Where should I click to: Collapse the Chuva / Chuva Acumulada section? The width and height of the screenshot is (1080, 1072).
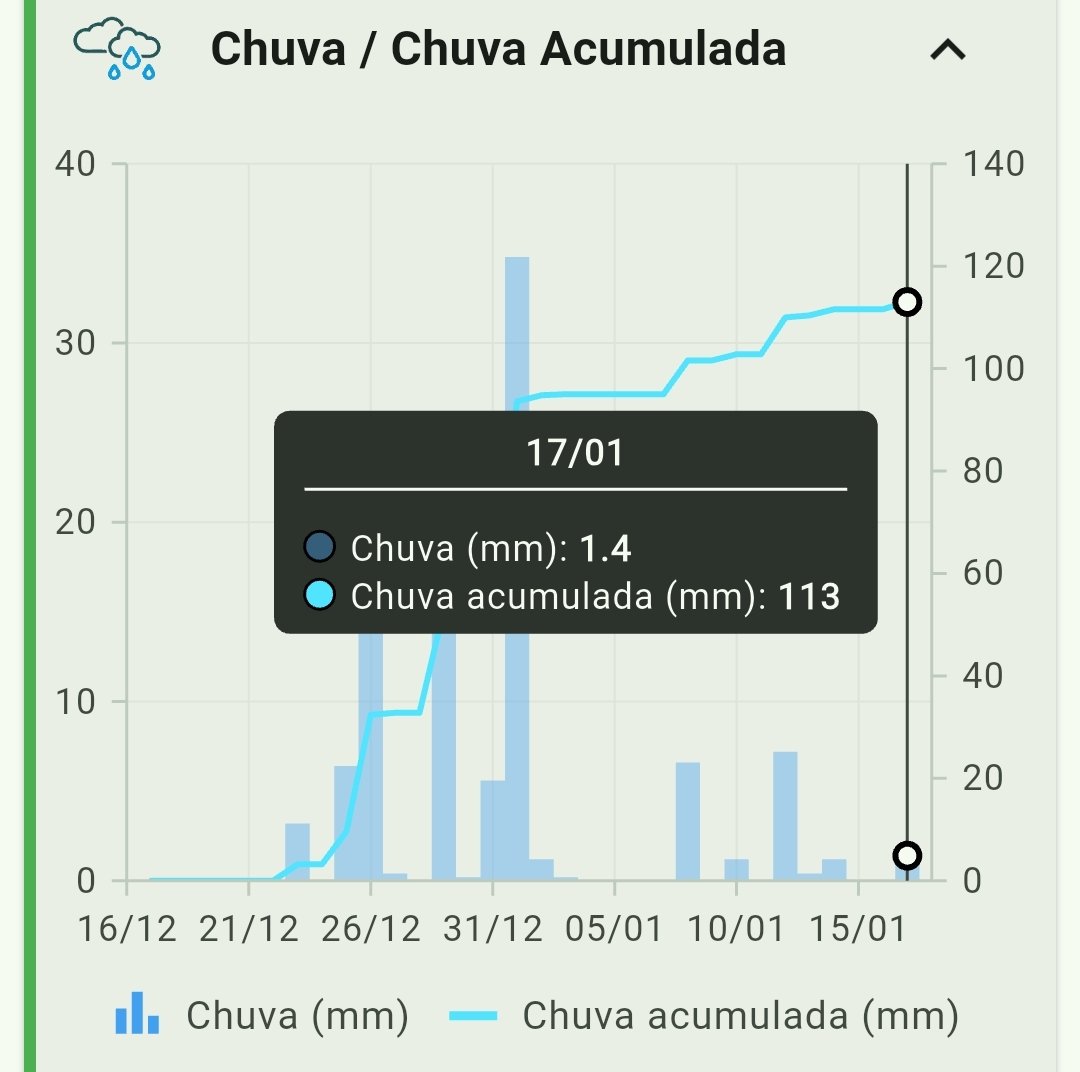pyautogui.click(x=947, y=50)
